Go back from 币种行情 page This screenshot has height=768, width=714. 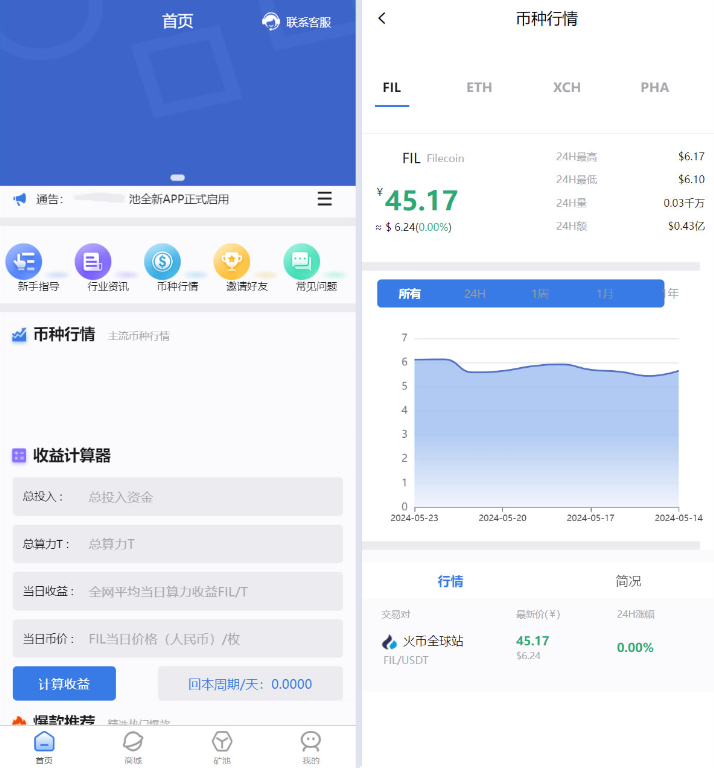coord(382,18)
